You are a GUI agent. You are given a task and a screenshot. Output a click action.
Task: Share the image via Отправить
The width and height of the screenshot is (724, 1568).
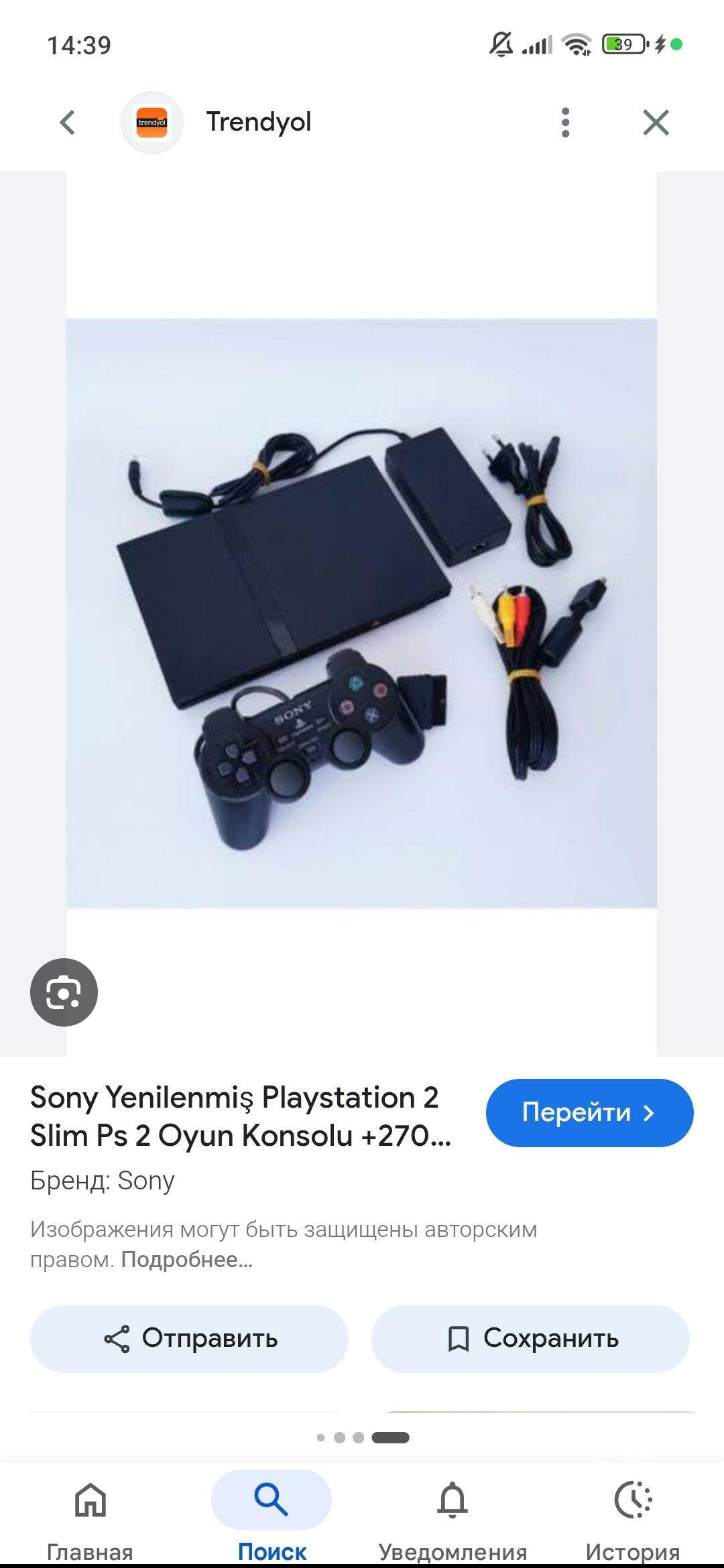pos(189,1339)
